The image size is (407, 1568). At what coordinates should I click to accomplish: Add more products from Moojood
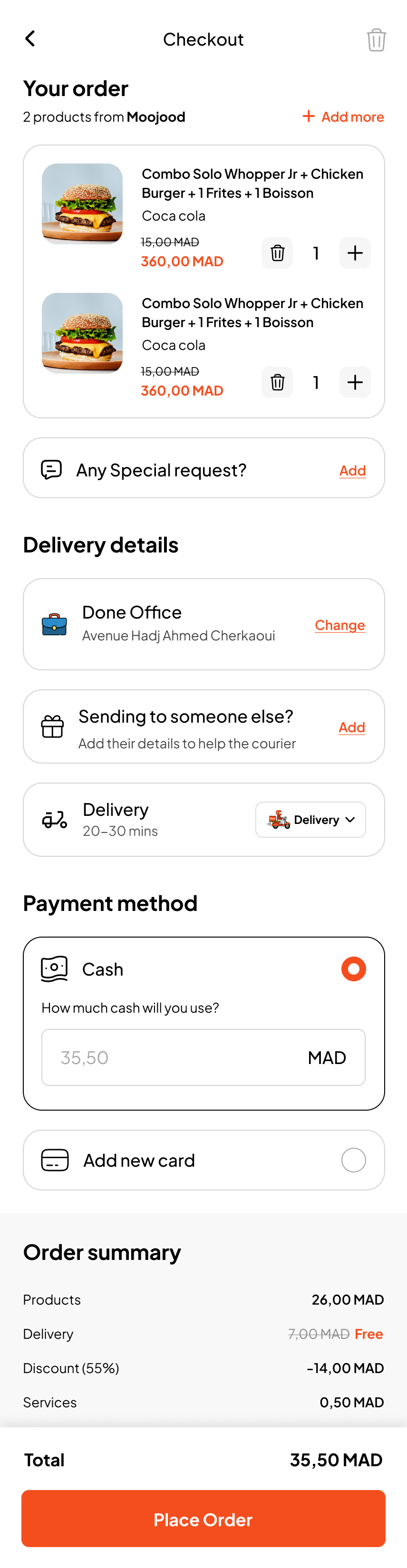point(343,116)
